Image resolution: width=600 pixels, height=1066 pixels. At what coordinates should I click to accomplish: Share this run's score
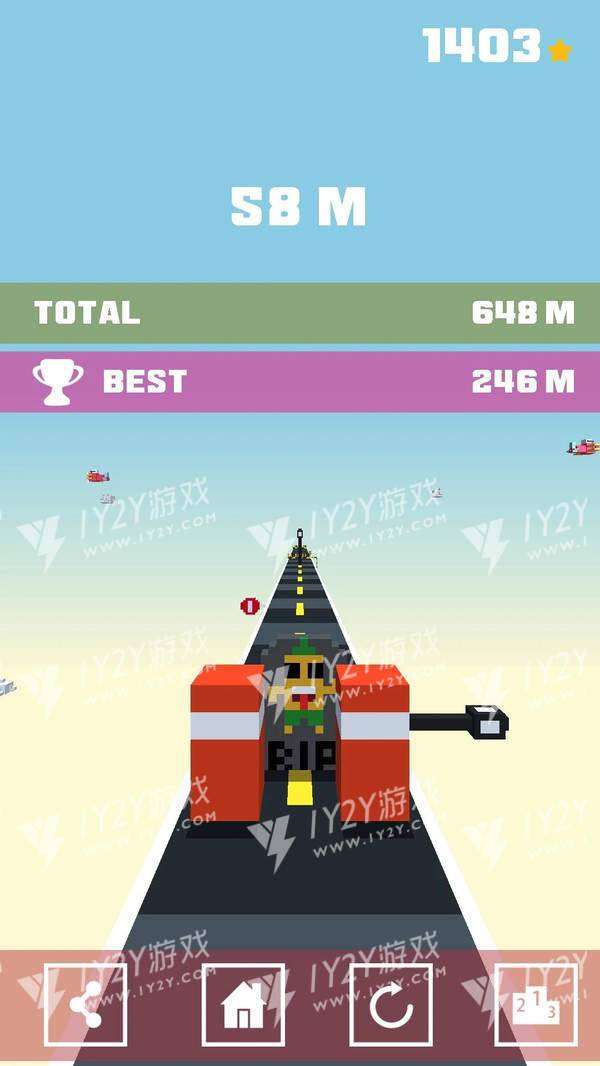(86, 1004)
